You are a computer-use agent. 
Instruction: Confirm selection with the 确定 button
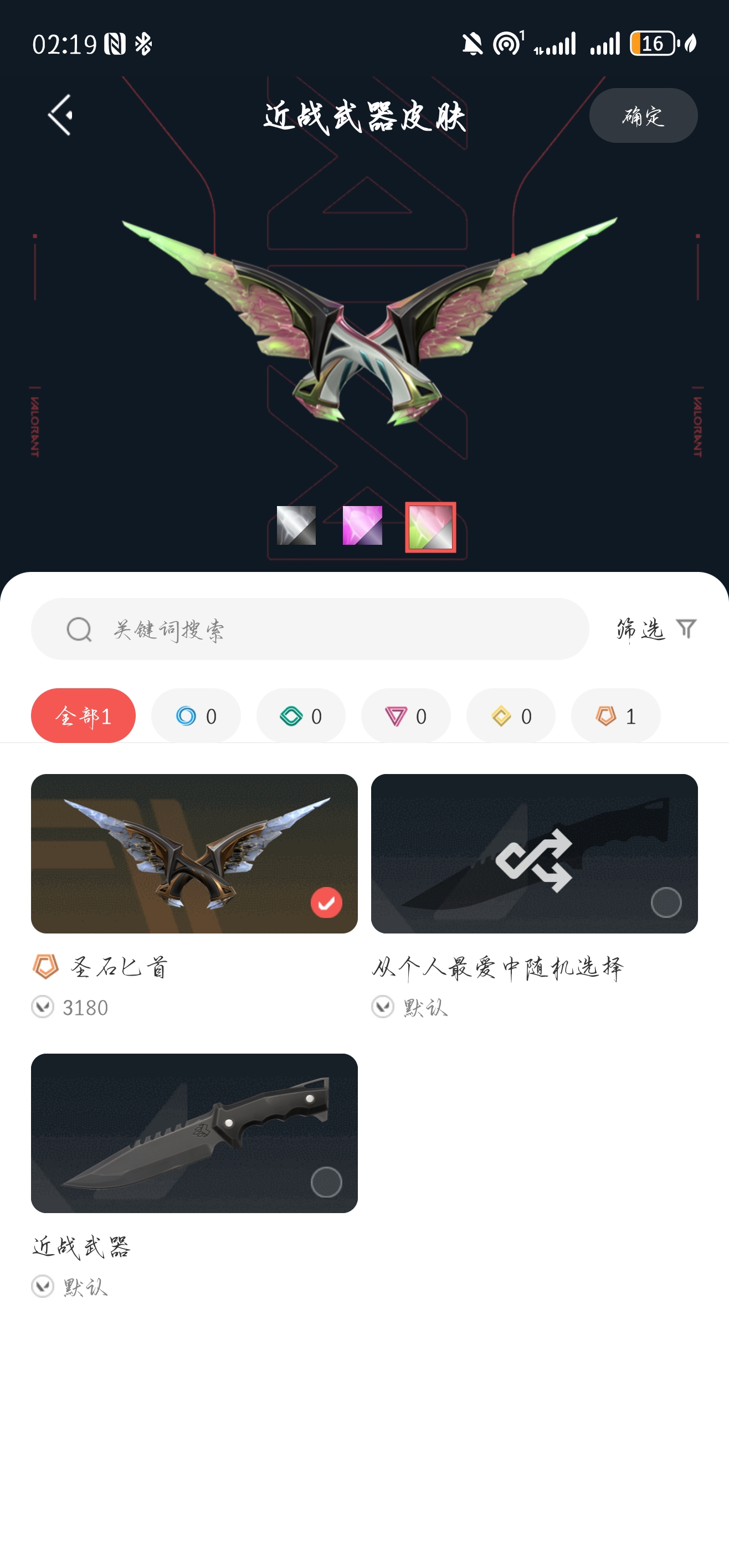(x=643, y=116)
